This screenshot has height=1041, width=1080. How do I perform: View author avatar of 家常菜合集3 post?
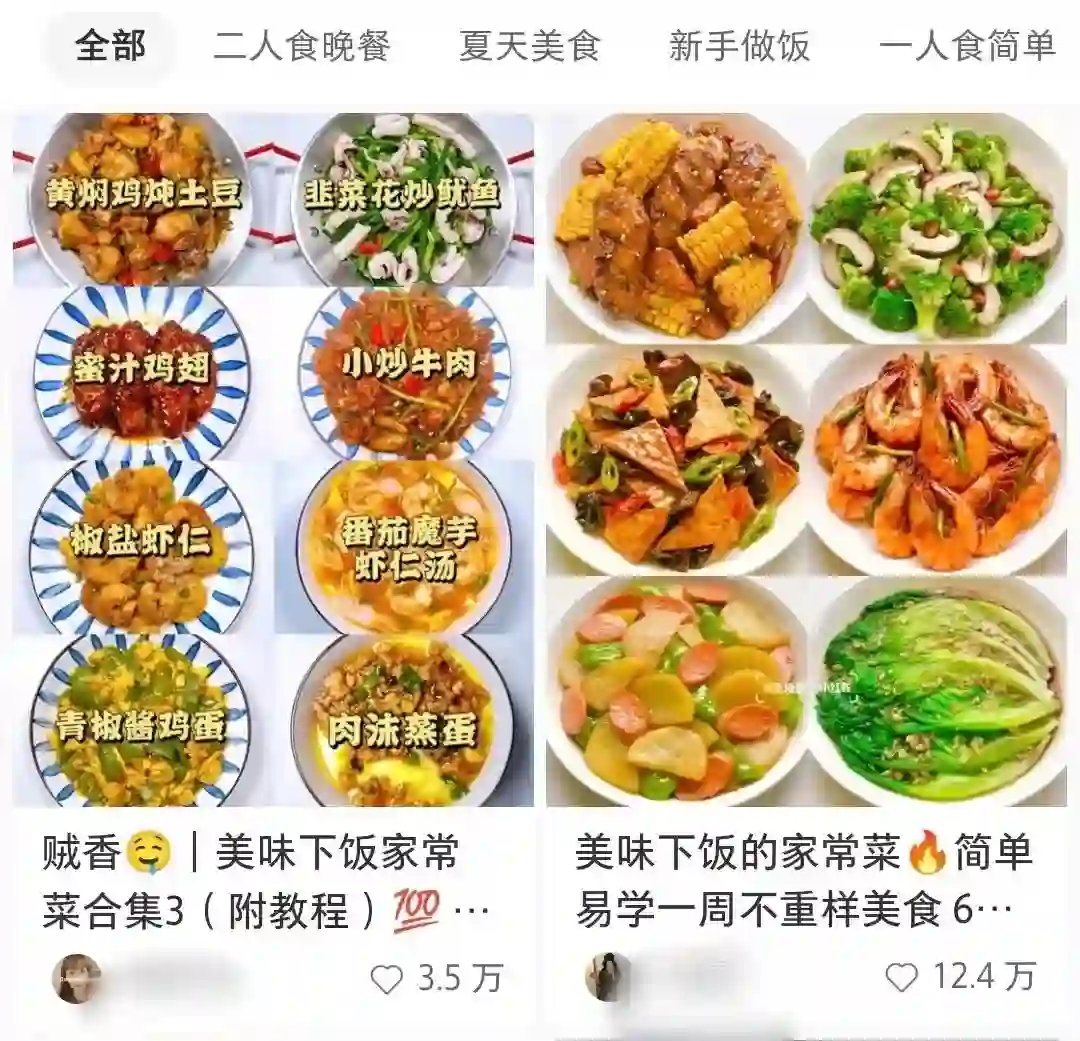(76, 978)
